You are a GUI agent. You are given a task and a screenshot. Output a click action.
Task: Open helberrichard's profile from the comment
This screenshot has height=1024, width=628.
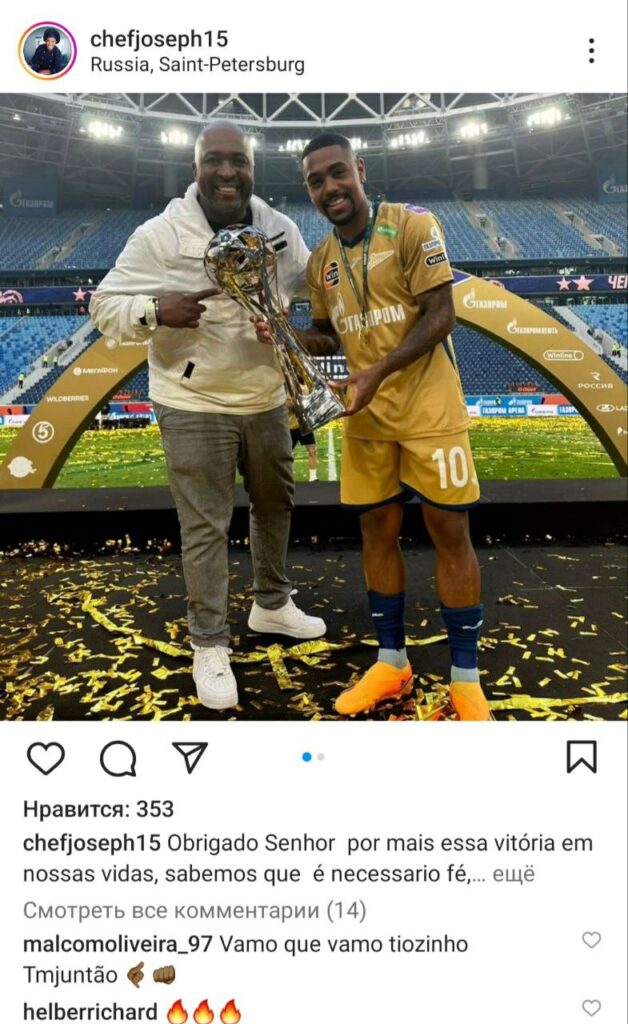click(90, 1012)
